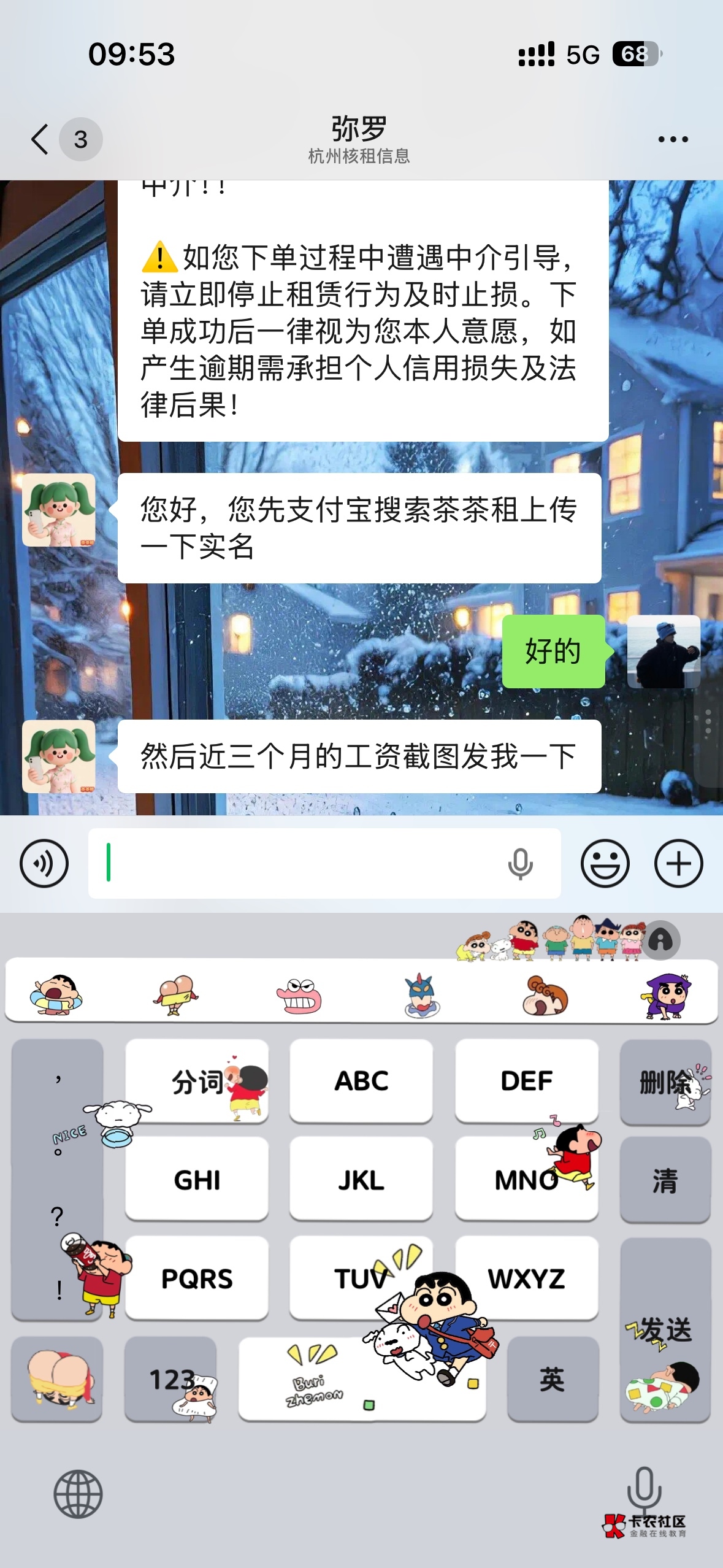Screen dimensions: 723x1568
Task: Switch input language with the 英 key
Action: coord(553,1379)
